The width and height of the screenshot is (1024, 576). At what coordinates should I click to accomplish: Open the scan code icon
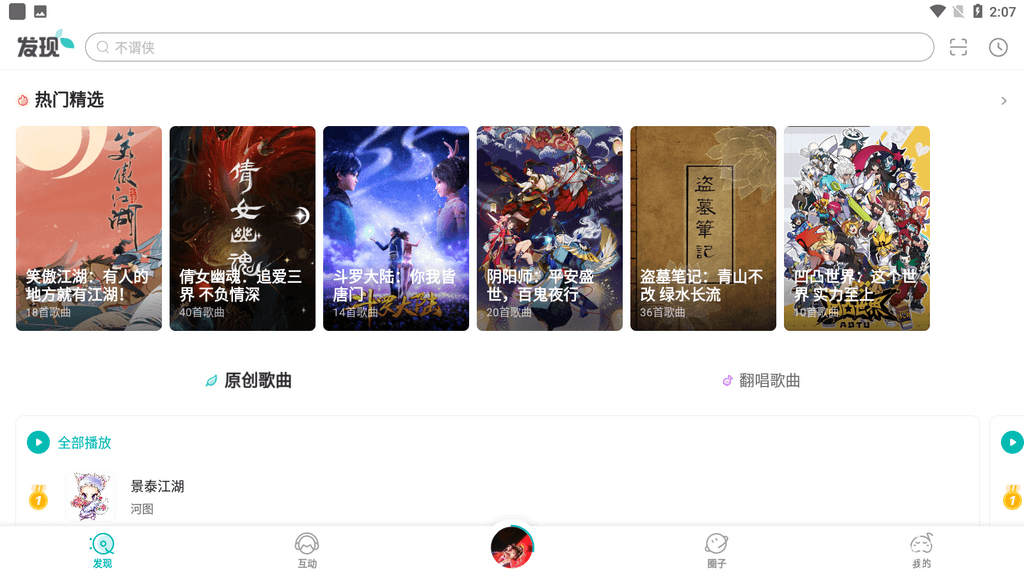[959, 47]
